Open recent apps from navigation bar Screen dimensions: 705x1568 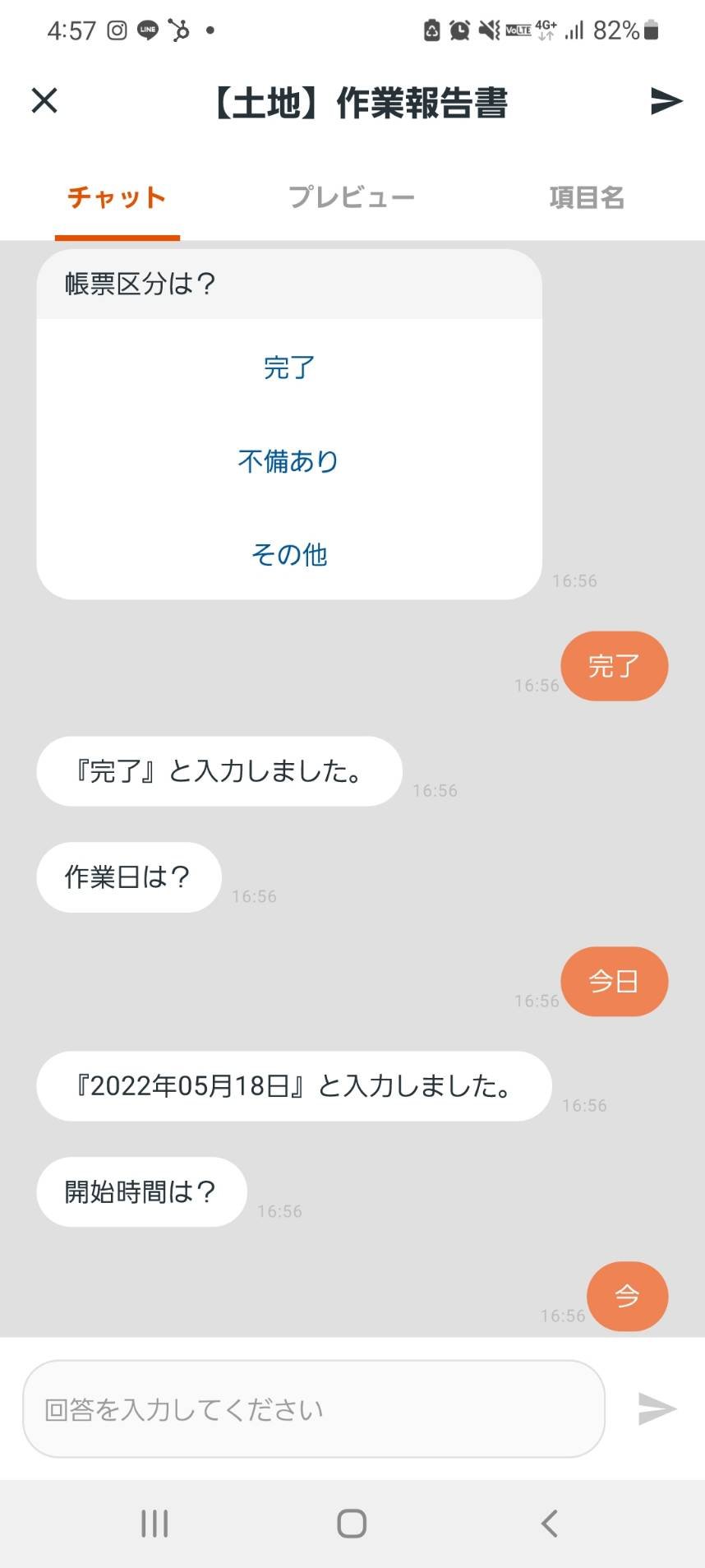[154, 1524]
